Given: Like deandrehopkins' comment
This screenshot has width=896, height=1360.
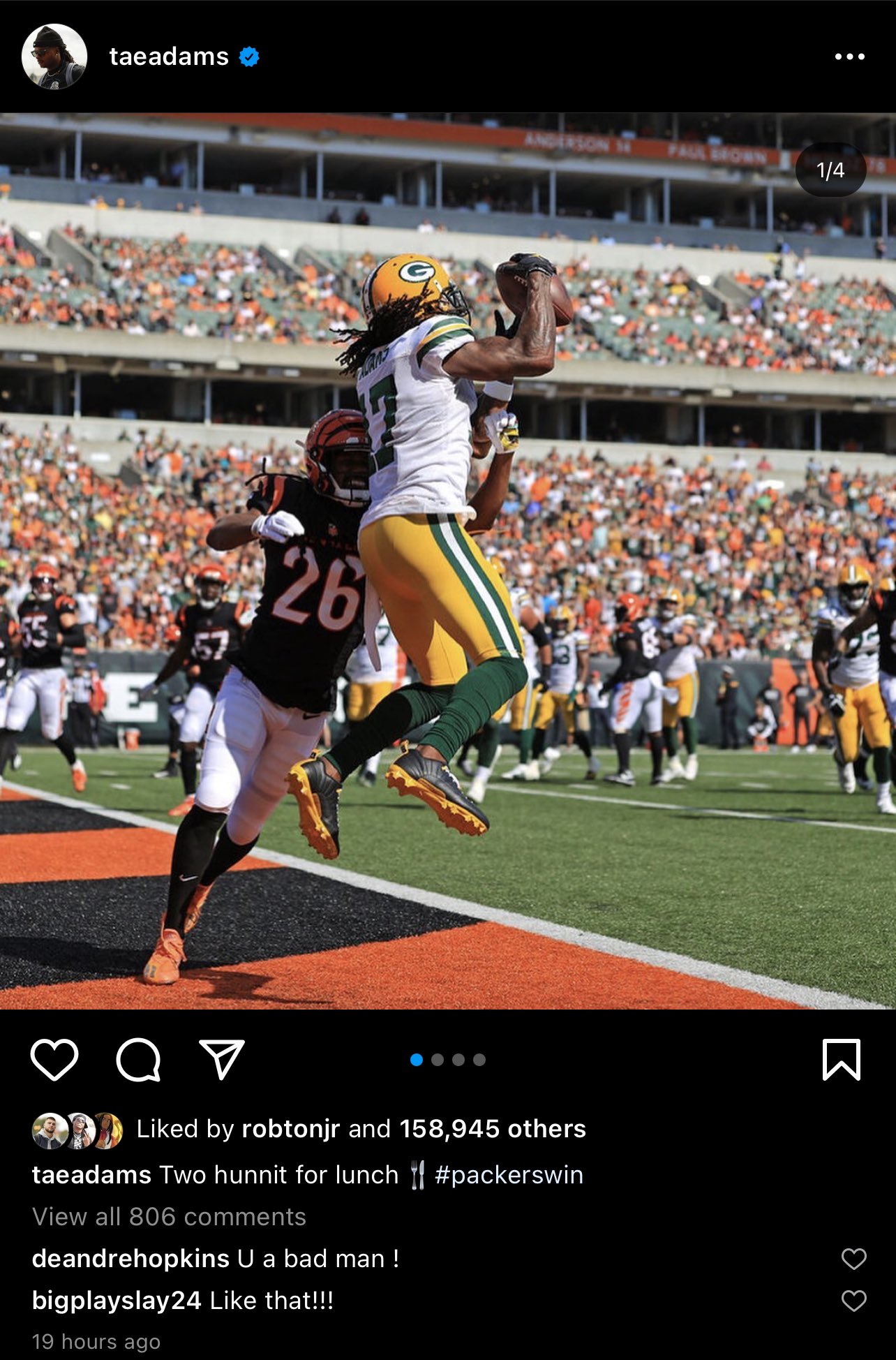Looking at the screenshot, I should tap(853, 1259).
